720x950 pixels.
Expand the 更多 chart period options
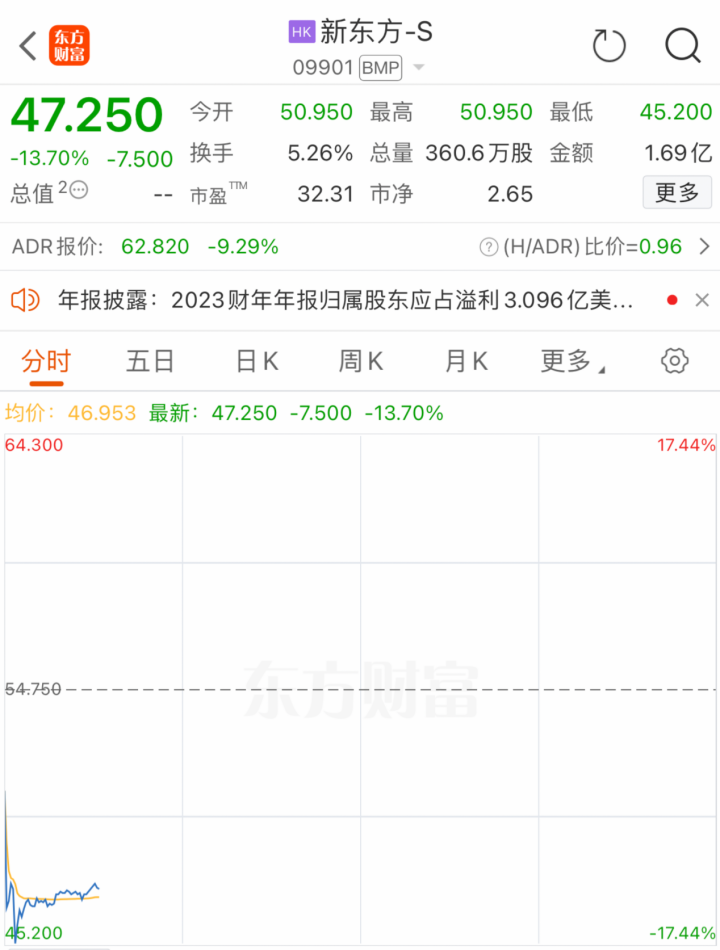(x=572, y=361)
